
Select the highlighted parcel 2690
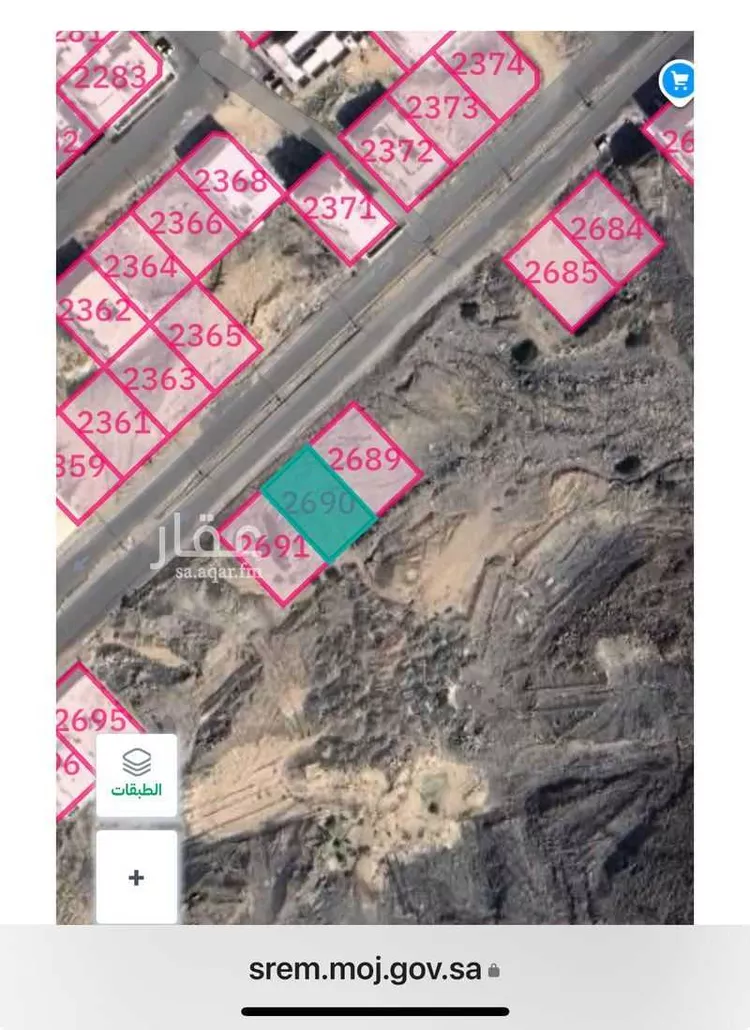(319, 503)
